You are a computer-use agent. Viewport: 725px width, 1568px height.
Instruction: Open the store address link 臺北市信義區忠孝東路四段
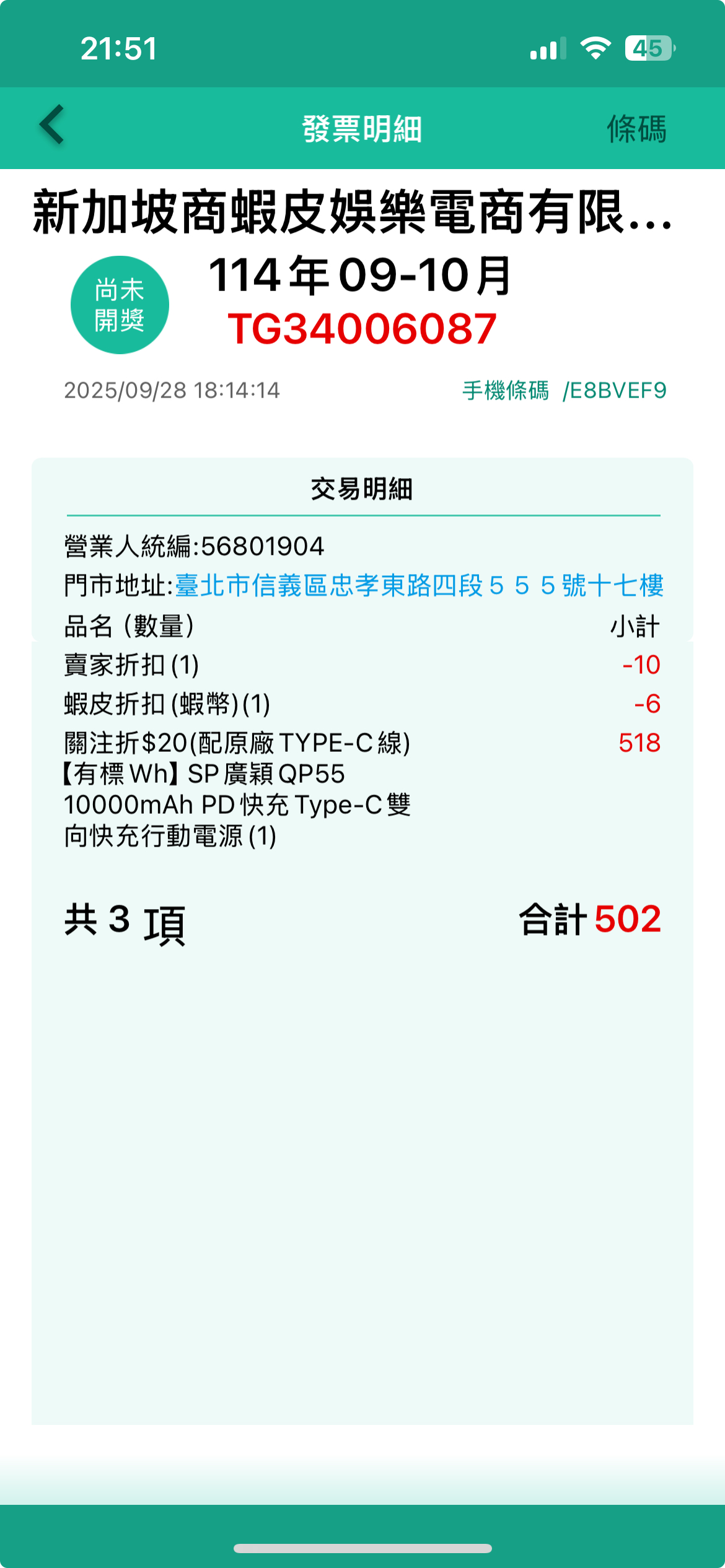coord(419,585)
